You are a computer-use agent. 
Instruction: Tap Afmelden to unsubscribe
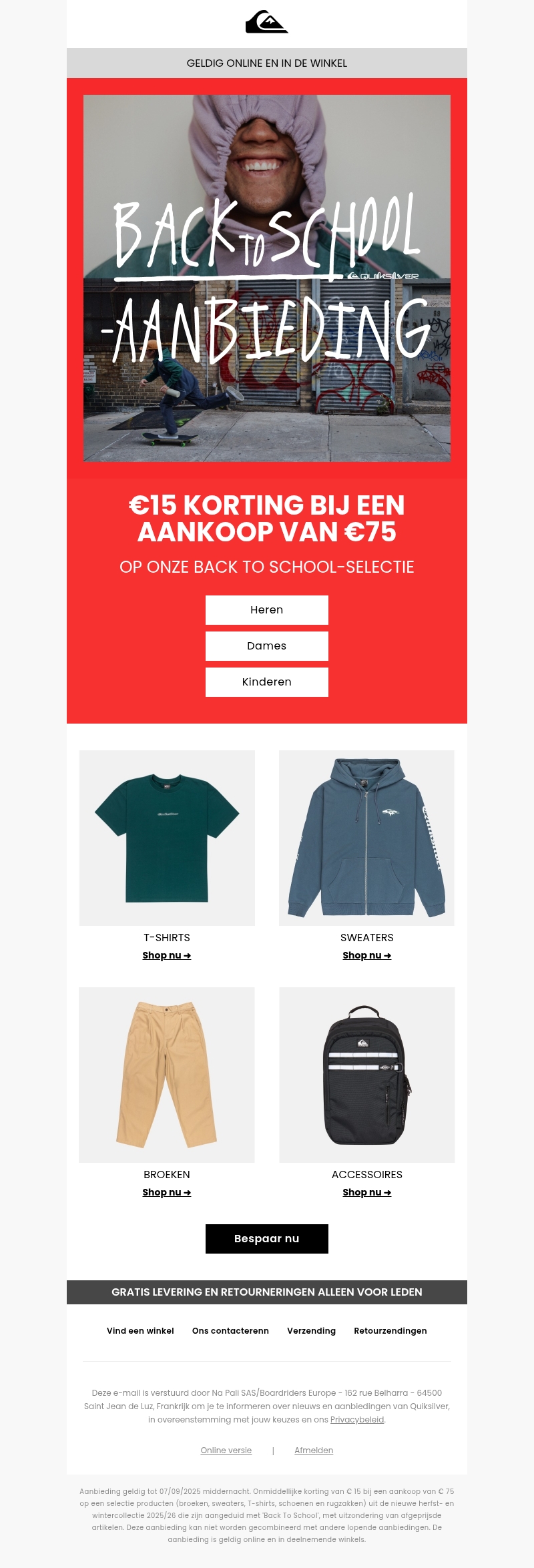314,1451
